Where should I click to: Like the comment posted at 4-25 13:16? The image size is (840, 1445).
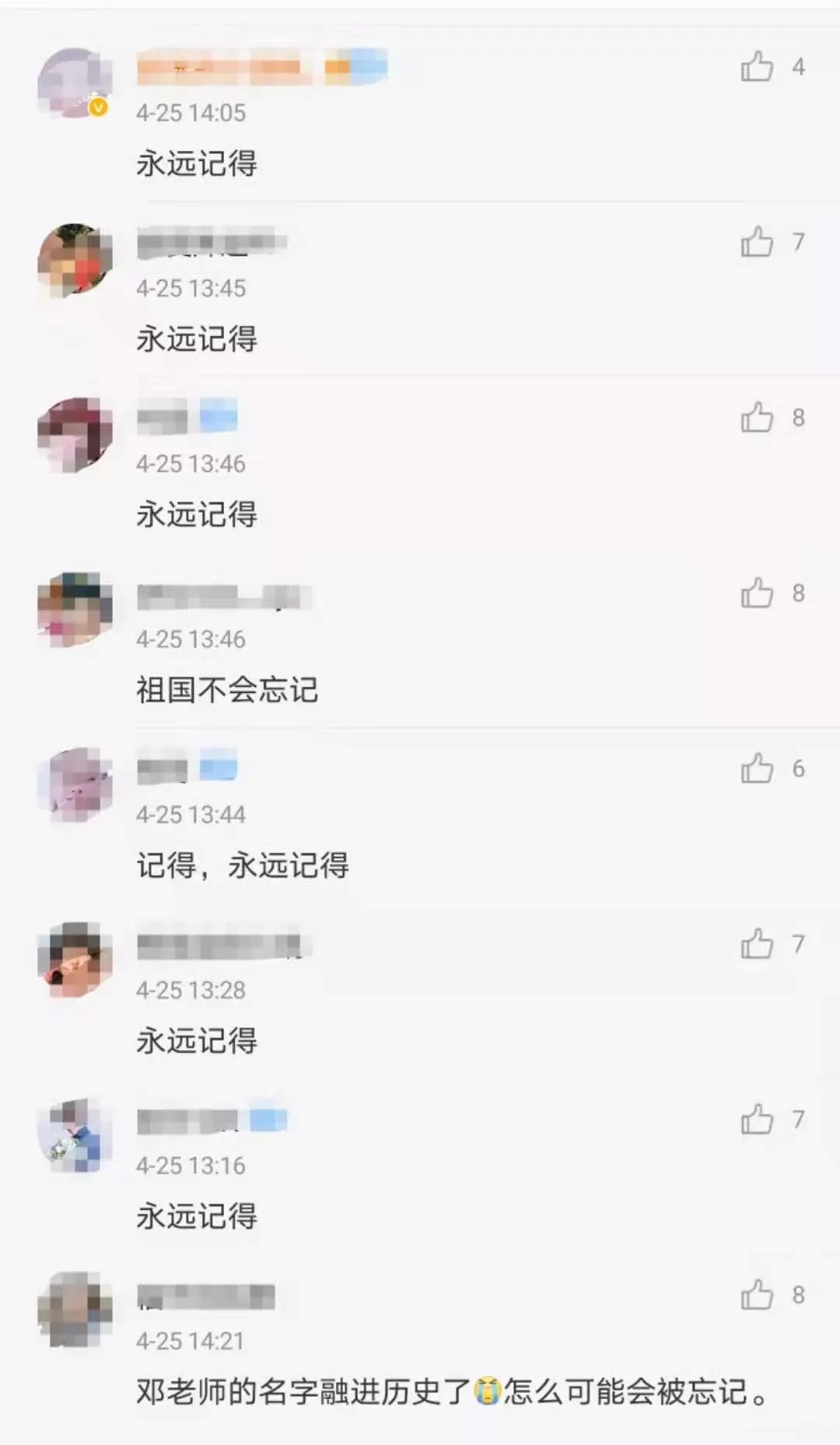757,1120
